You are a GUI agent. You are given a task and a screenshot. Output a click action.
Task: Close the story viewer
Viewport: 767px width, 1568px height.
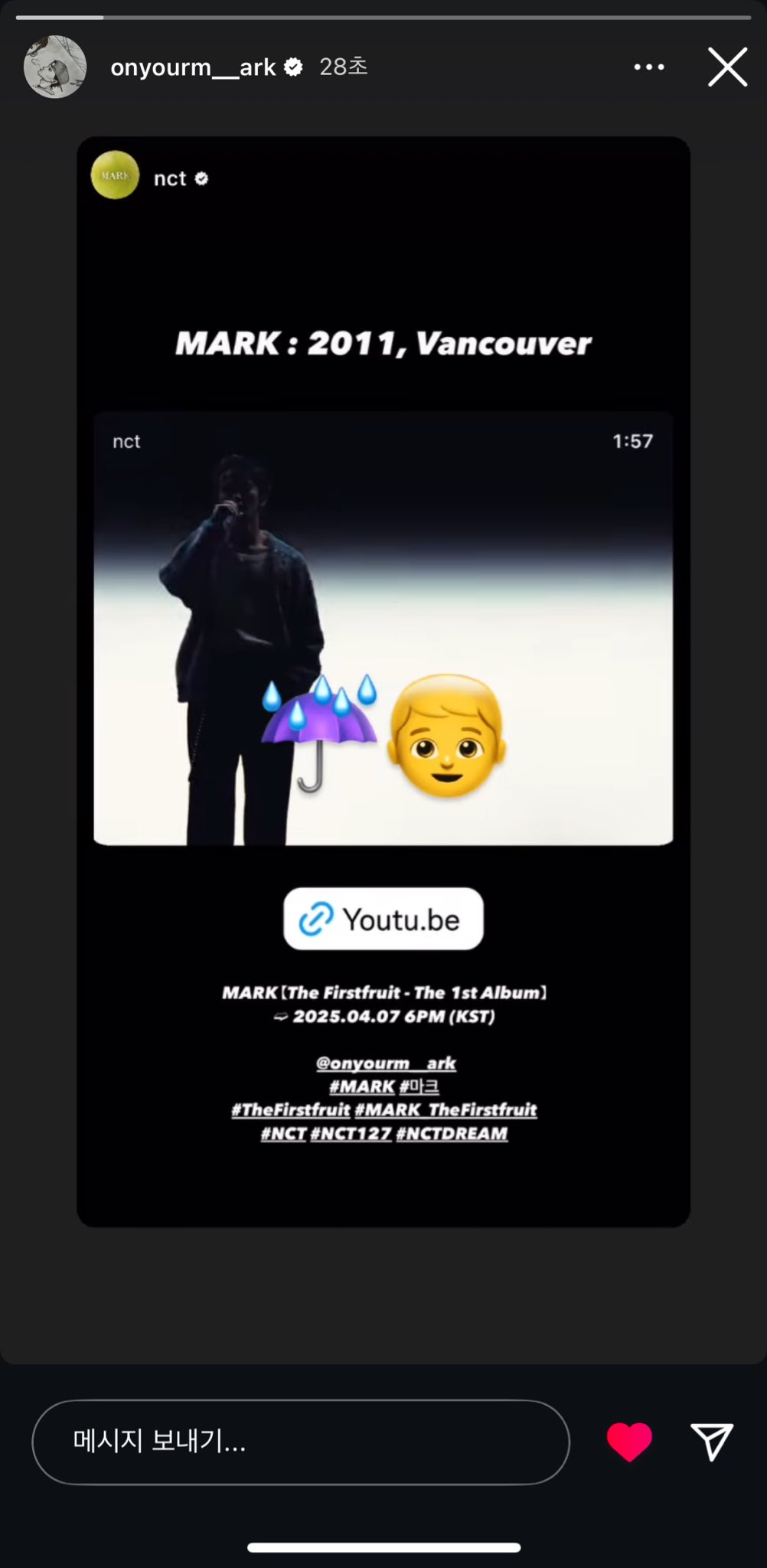[727, 67]
